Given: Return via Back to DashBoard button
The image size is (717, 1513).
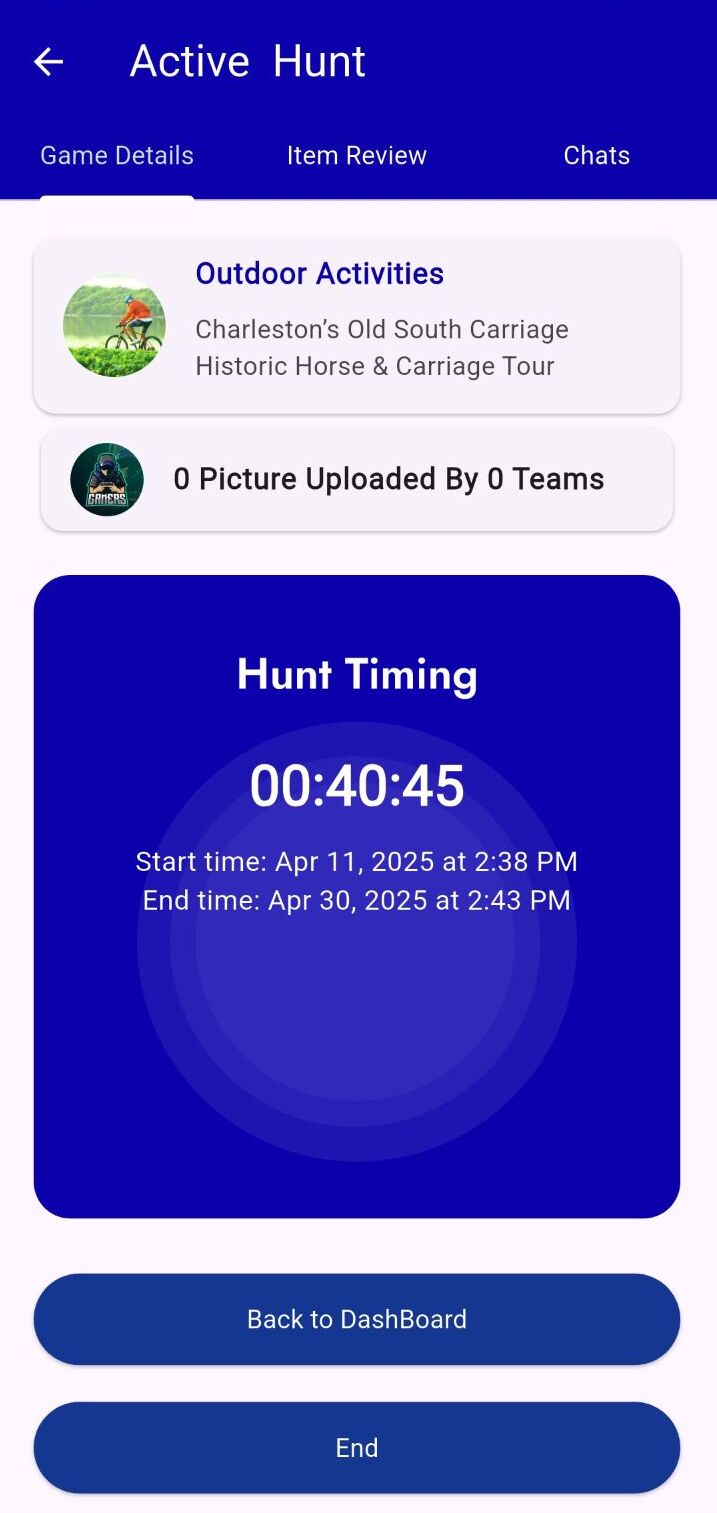Looking at the screenshot, I should tap(357, 1319).
